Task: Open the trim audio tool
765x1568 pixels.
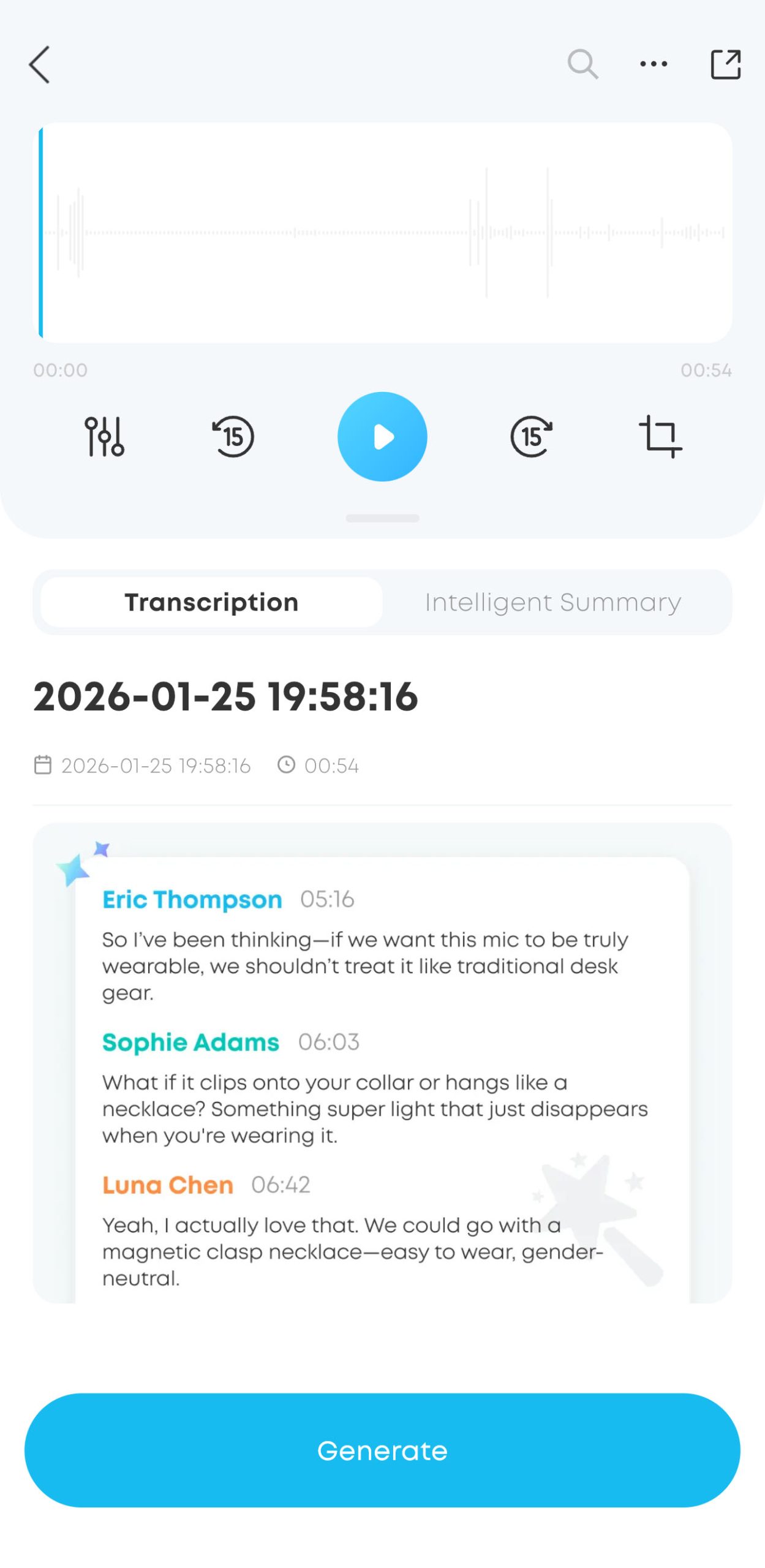Action: click(660, 437)
